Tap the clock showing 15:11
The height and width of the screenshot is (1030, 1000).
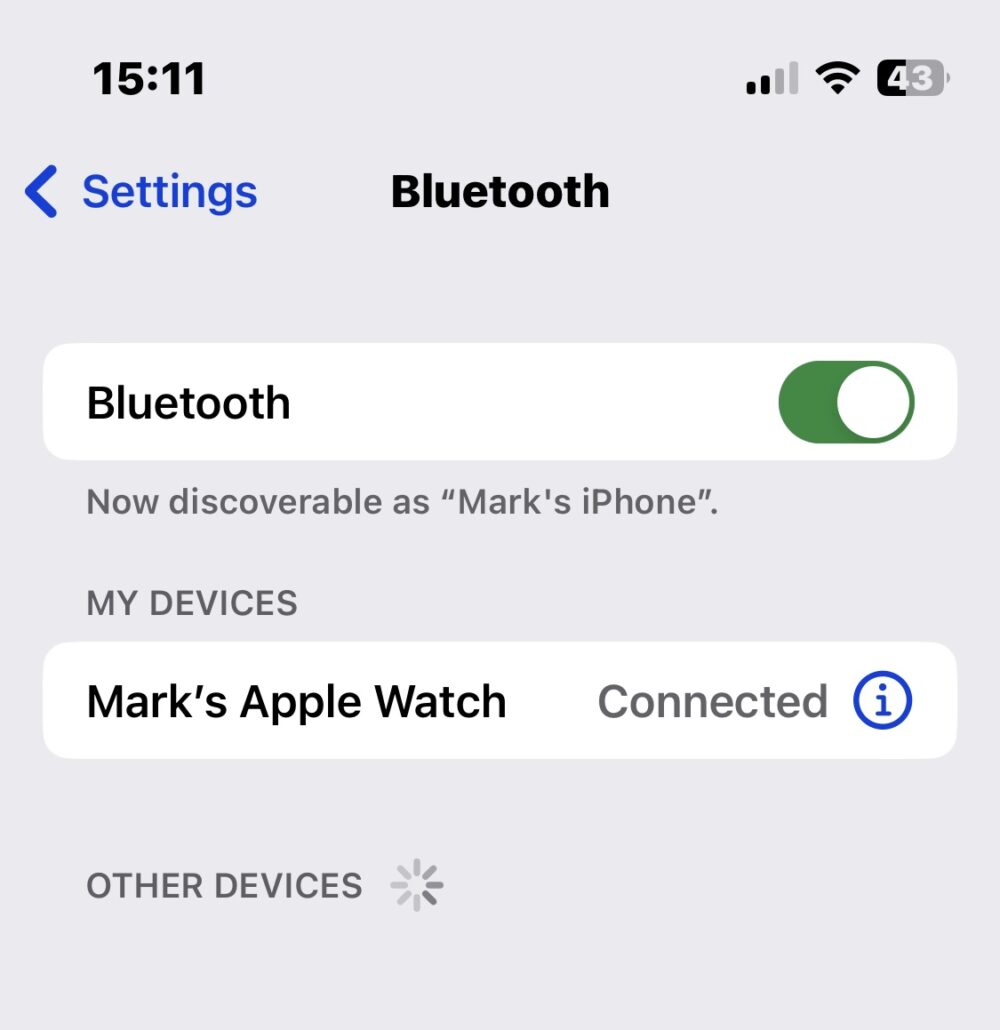coord(148,78)
